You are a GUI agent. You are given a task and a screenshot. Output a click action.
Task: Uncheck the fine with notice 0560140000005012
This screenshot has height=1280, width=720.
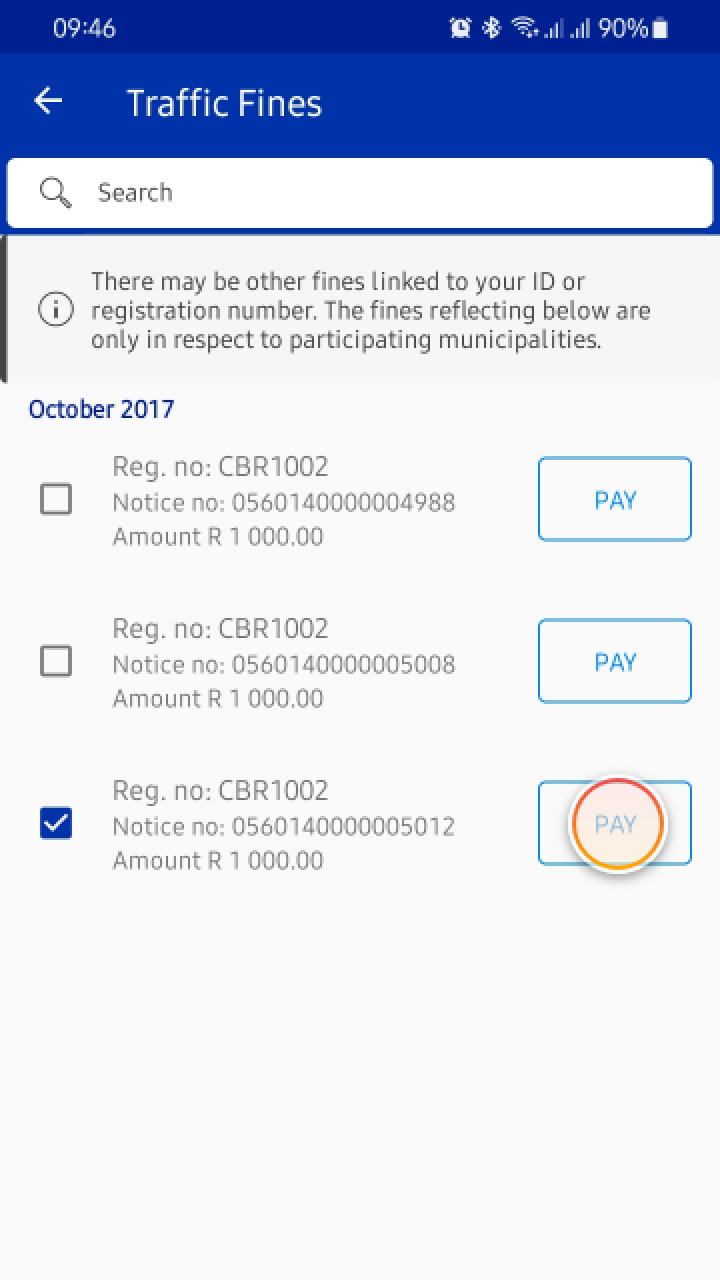coord(56,824)
